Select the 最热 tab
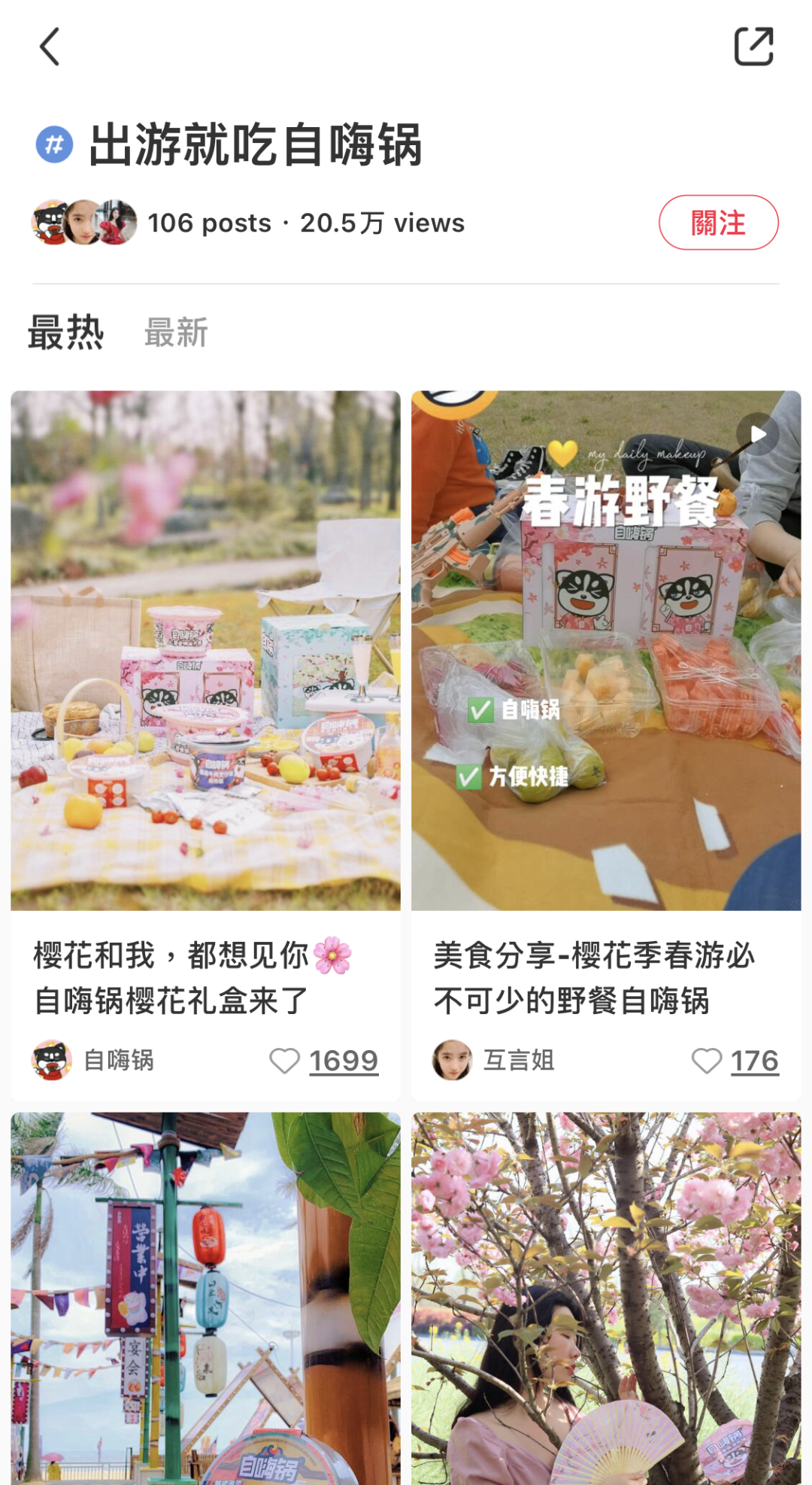This screenshot has height=1485, width=812. (x=66, y=333)
